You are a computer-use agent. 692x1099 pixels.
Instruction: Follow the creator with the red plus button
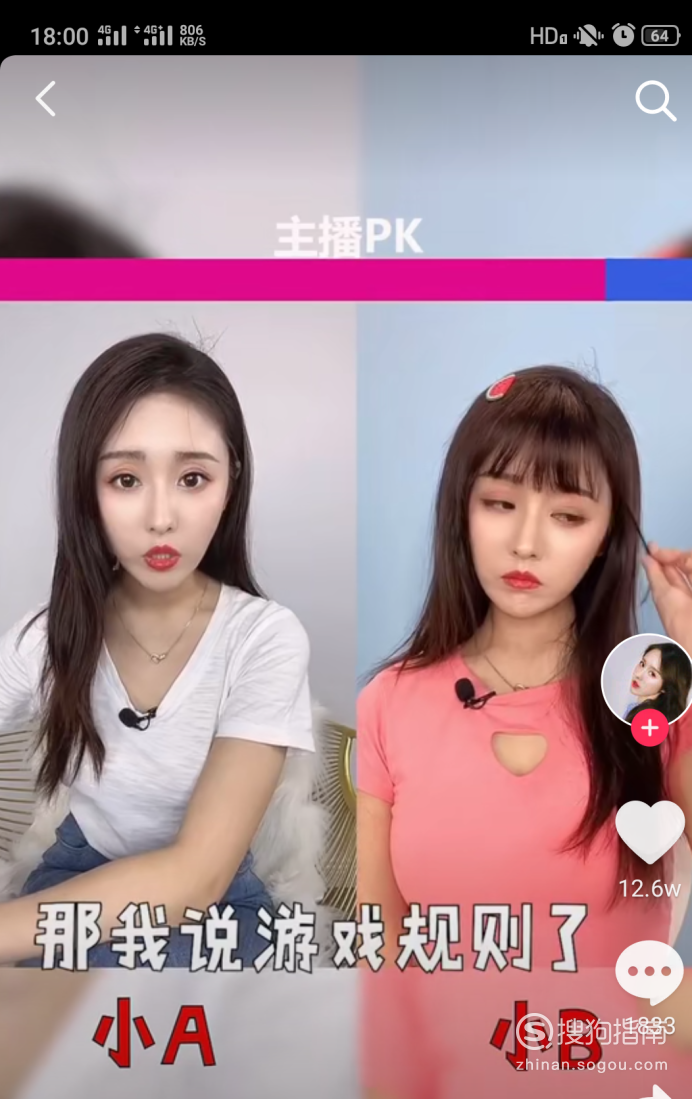pyautogui.click(x=649, y=728)
